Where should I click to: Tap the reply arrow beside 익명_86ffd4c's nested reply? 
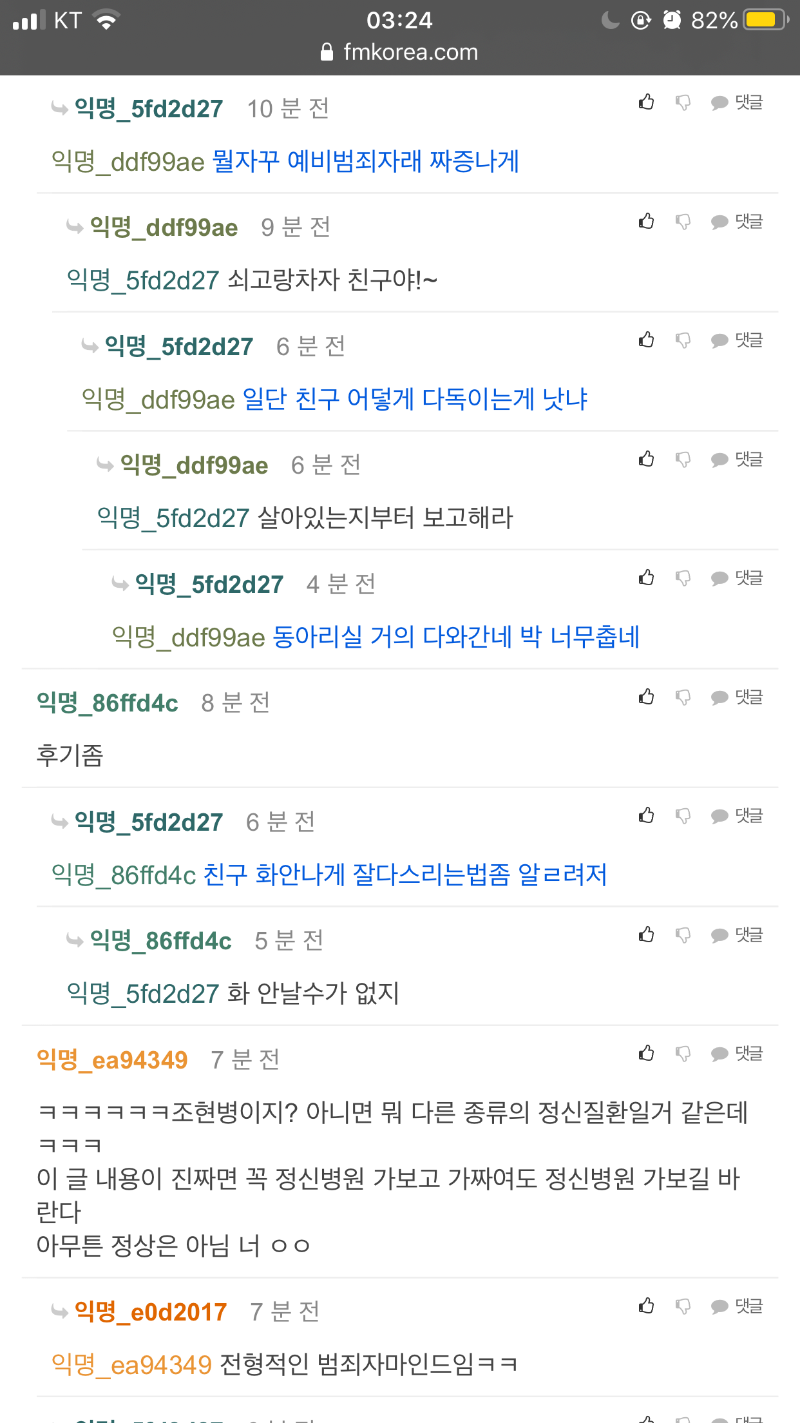click(75, 940)
